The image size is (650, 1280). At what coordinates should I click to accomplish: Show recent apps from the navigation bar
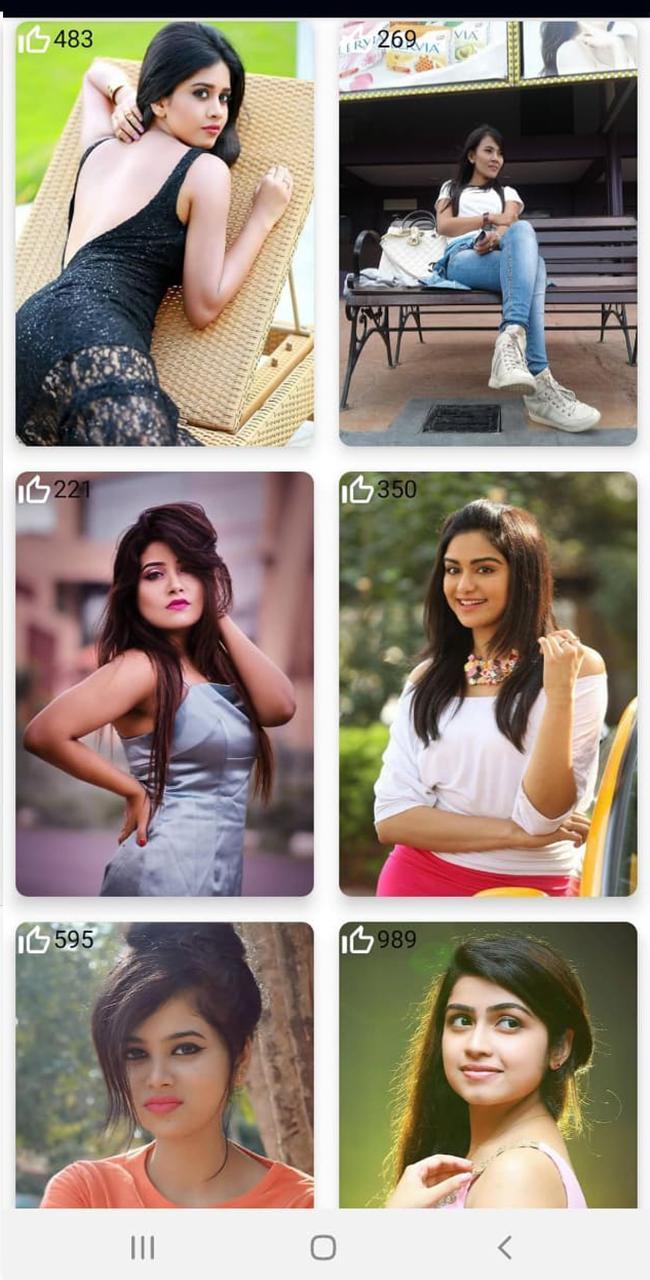143,1247
